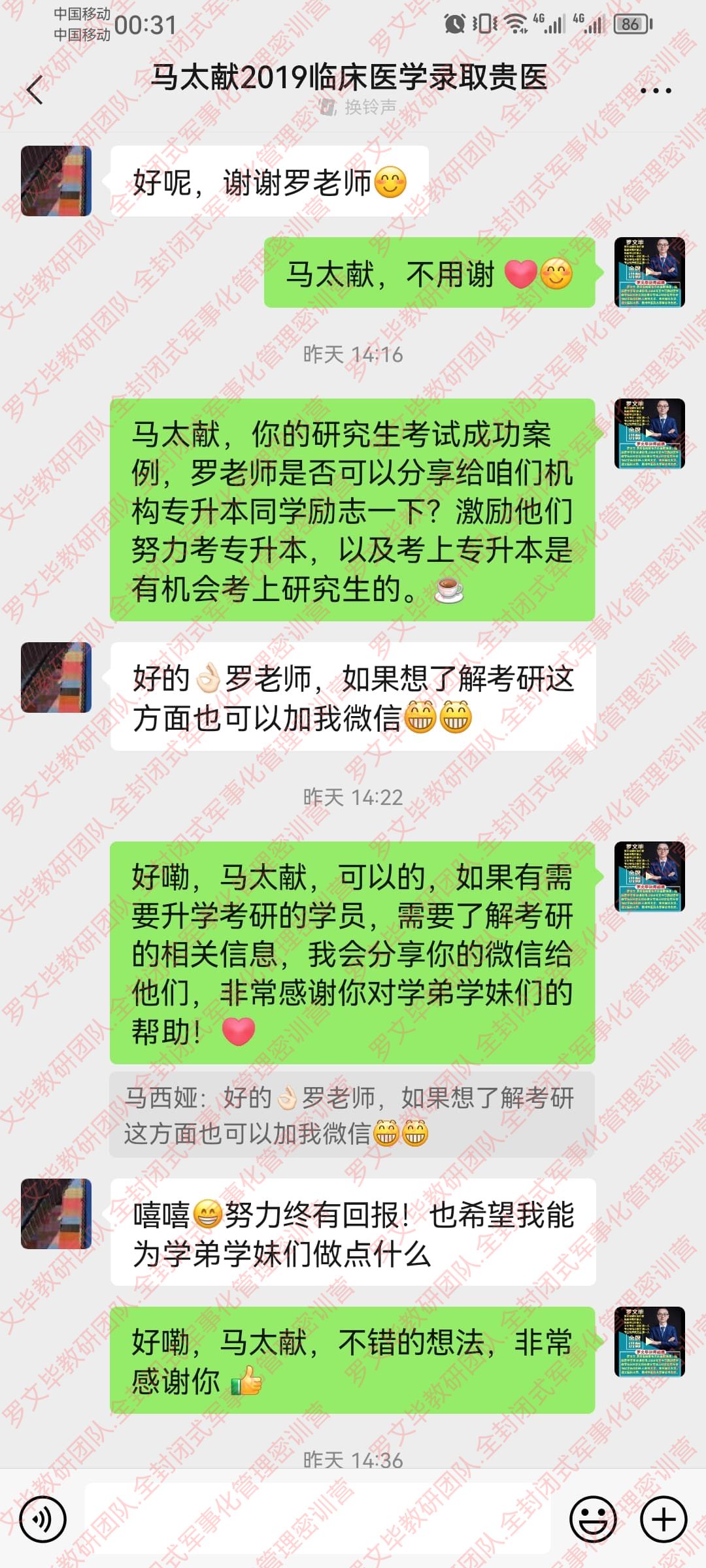
Task: Open the plus attachment menu
Action: point(664,1520)
